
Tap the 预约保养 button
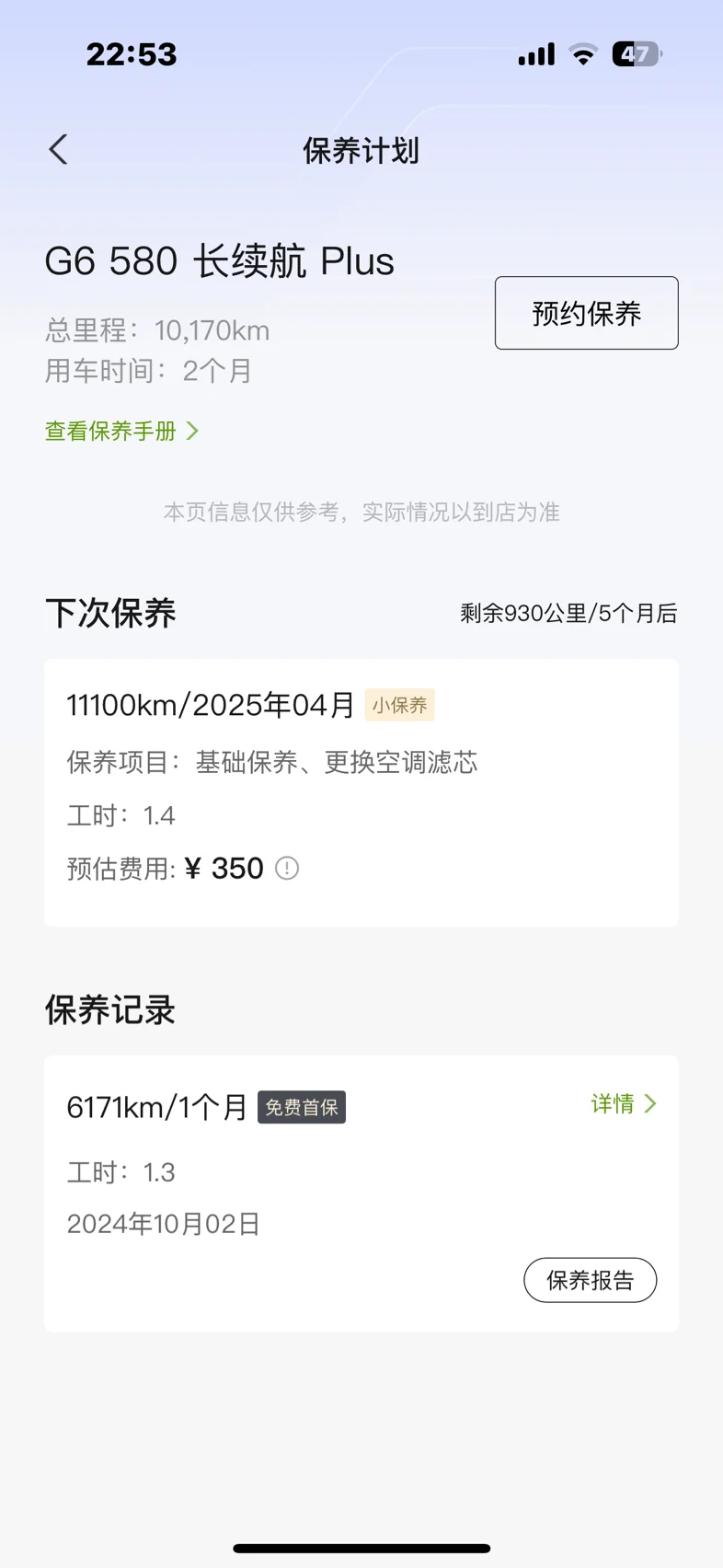point(587,313)
